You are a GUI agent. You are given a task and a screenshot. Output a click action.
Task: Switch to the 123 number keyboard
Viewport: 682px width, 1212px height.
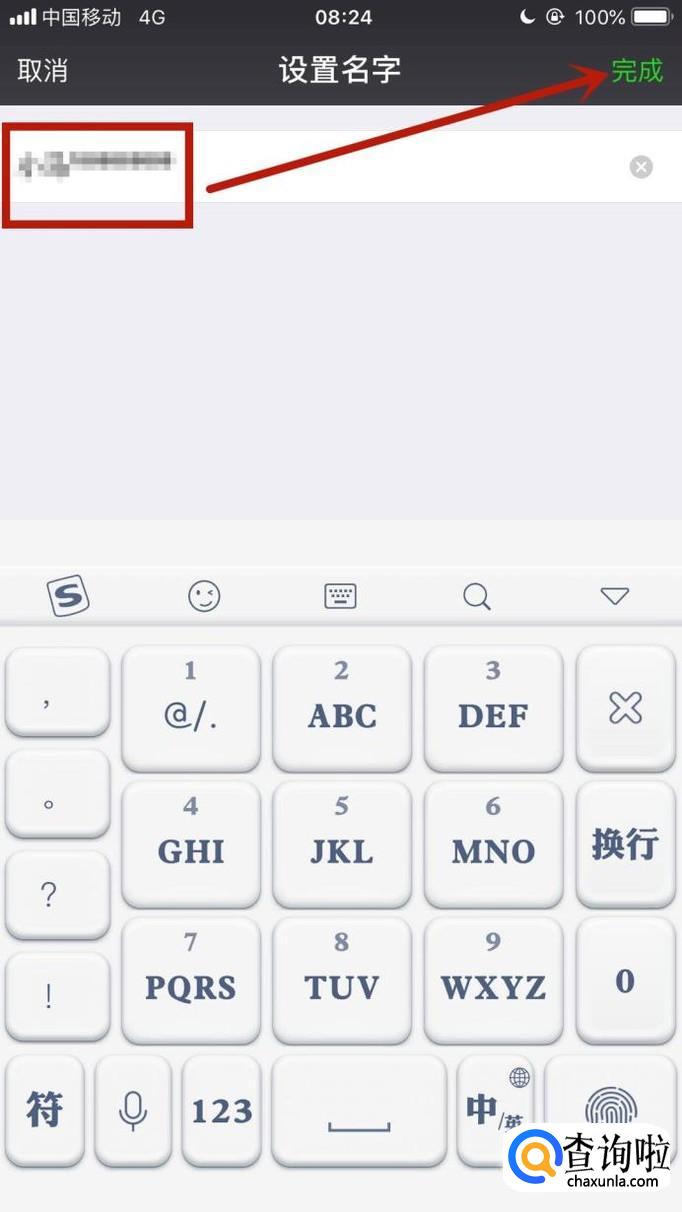tap(221, 1110)
